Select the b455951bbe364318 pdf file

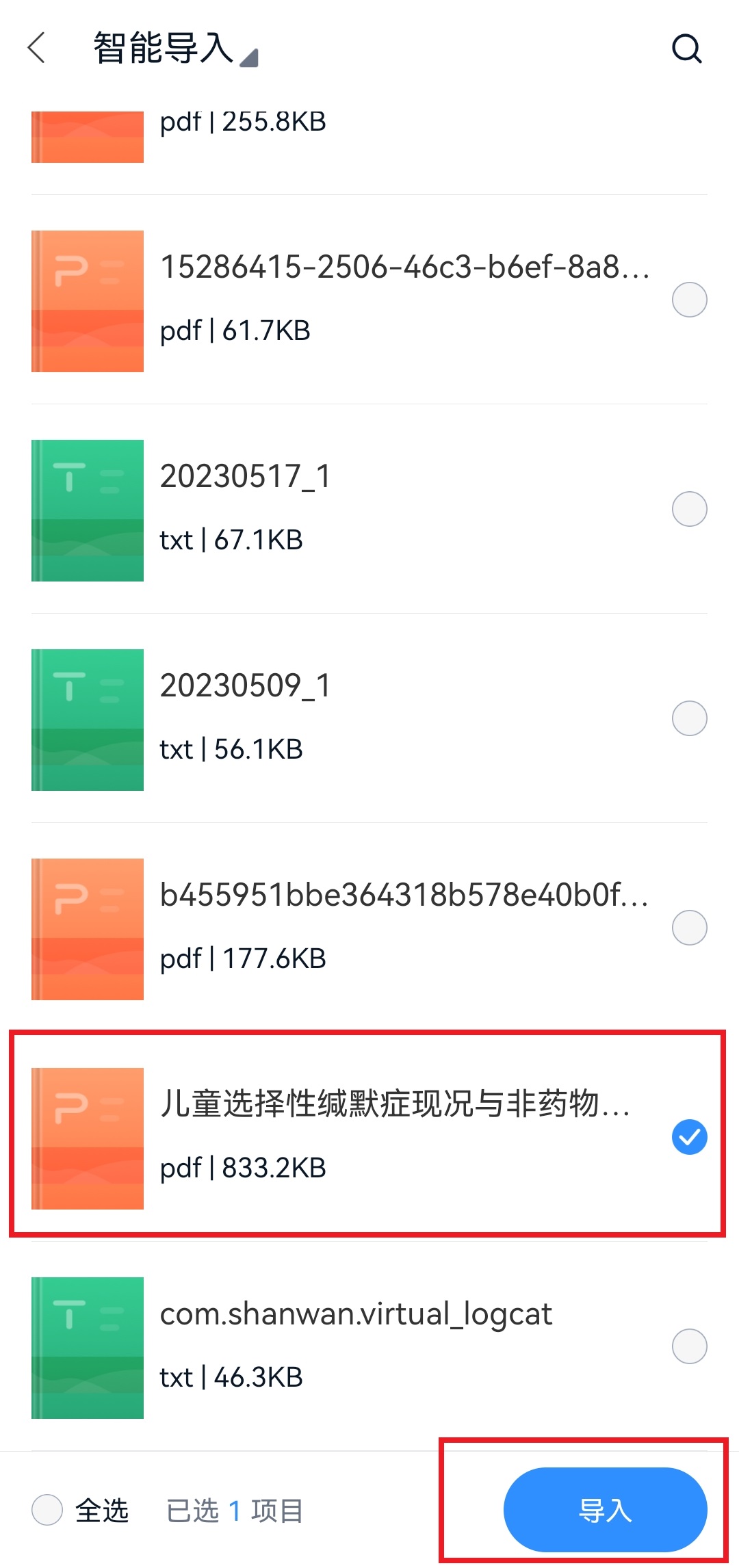click(689, 928)
